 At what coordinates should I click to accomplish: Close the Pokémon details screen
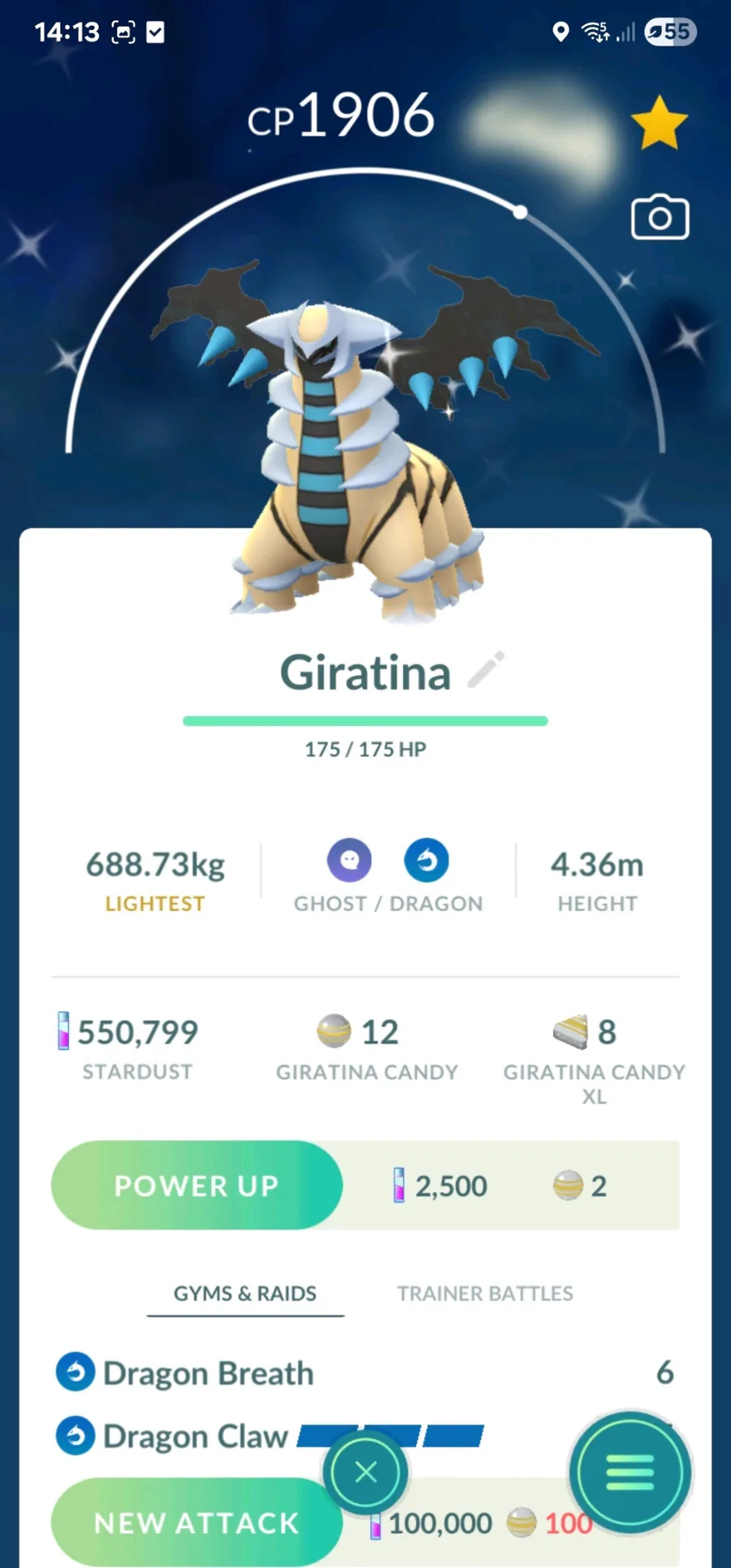click(x=365, y=1471)
